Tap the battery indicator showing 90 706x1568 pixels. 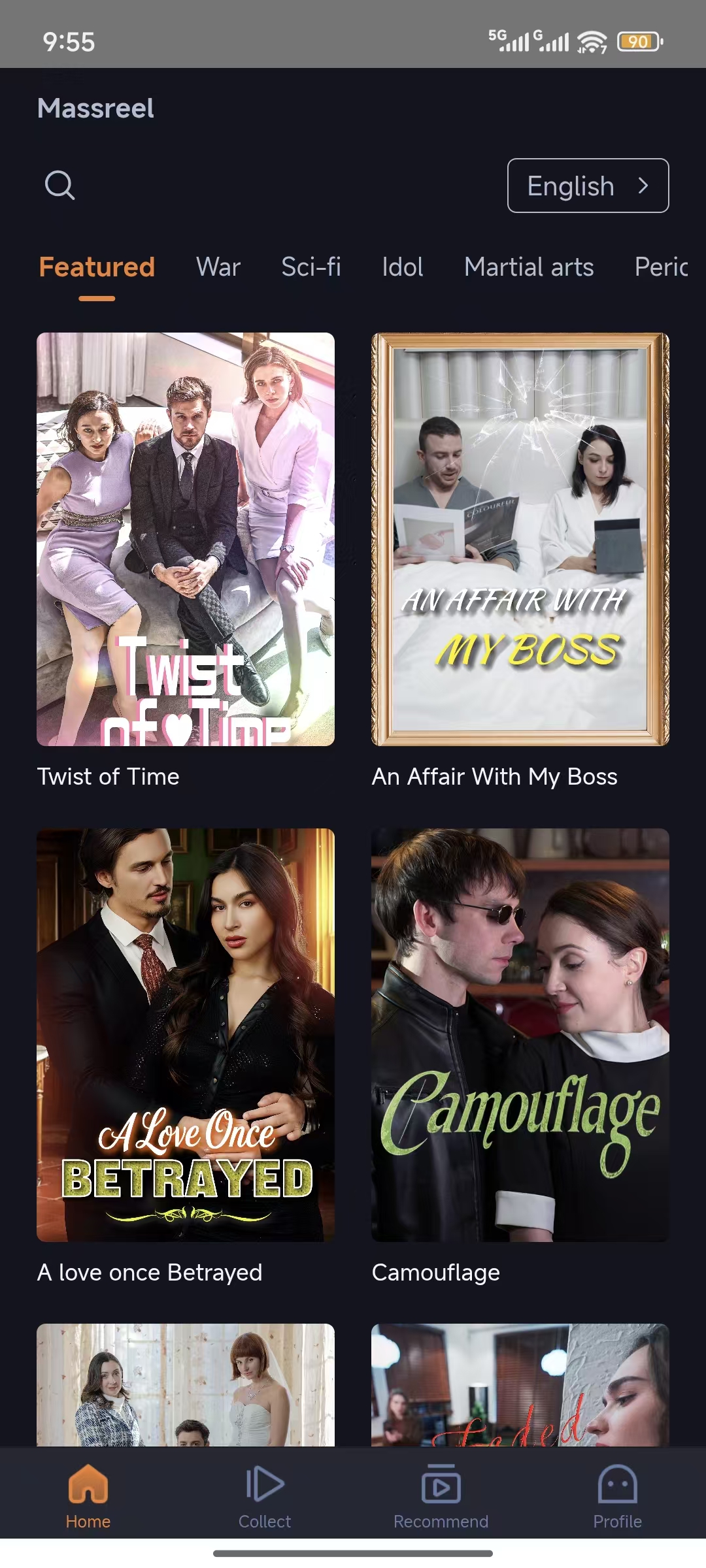click(637, 41)
